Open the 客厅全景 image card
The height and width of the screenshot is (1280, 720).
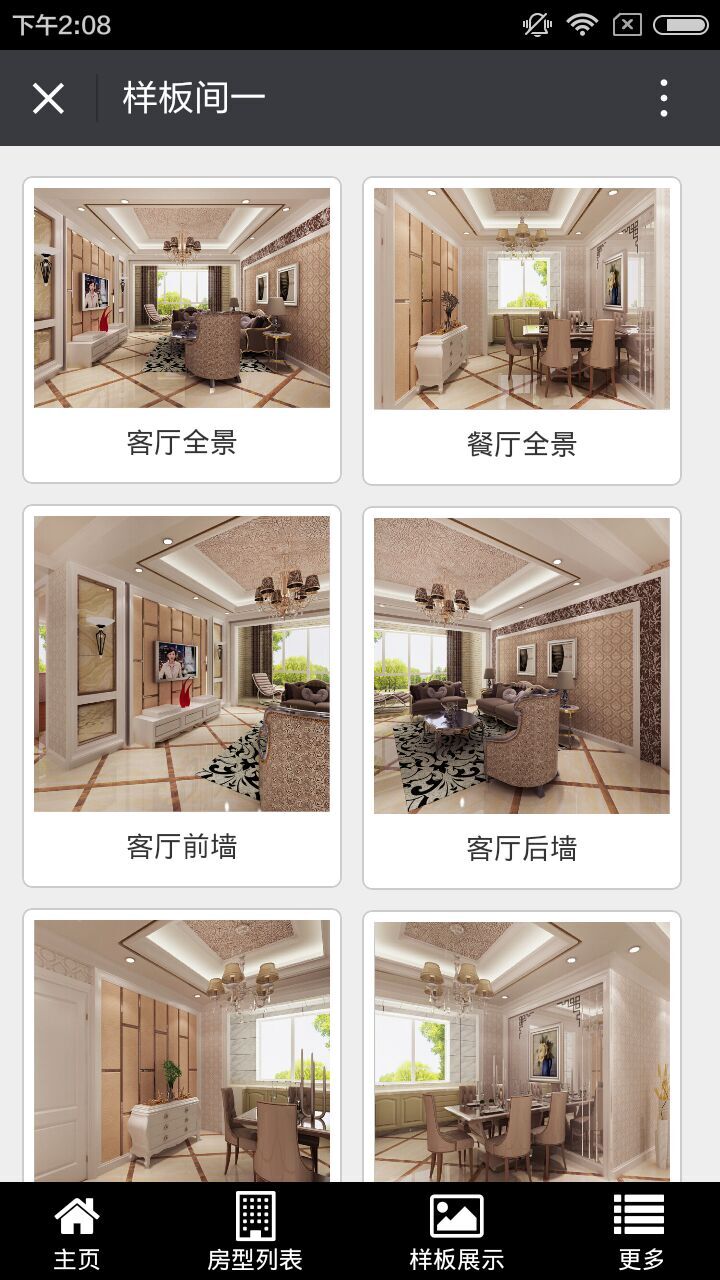click(182, 330)
